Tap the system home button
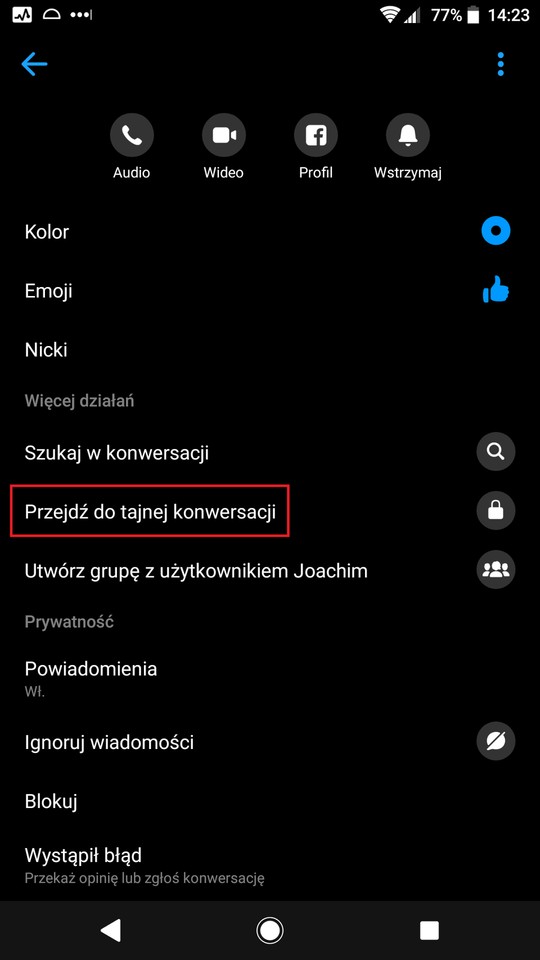The height and width of the screenshot is (960, 540). pos(269,931)
